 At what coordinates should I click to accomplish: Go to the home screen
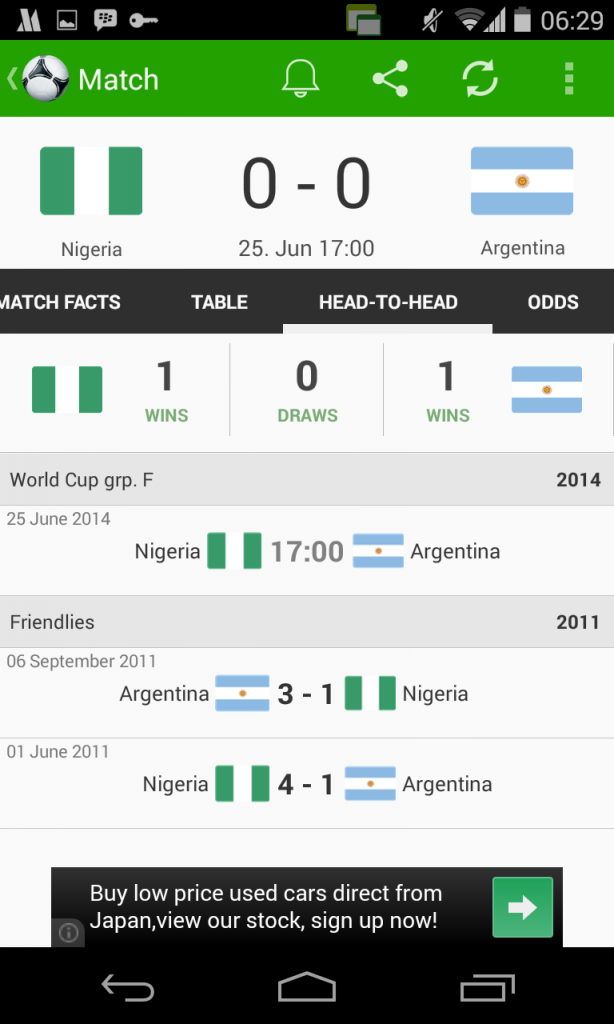click(x=307, y=989)
